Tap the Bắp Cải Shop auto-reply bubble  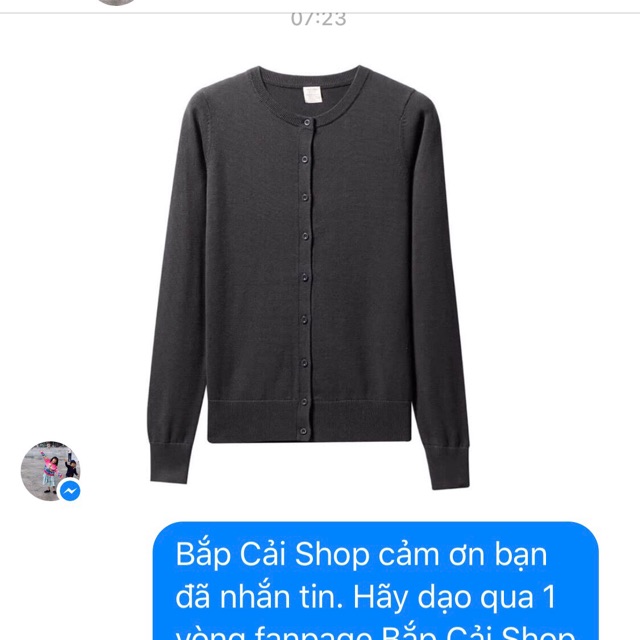[x=375, y=585]
